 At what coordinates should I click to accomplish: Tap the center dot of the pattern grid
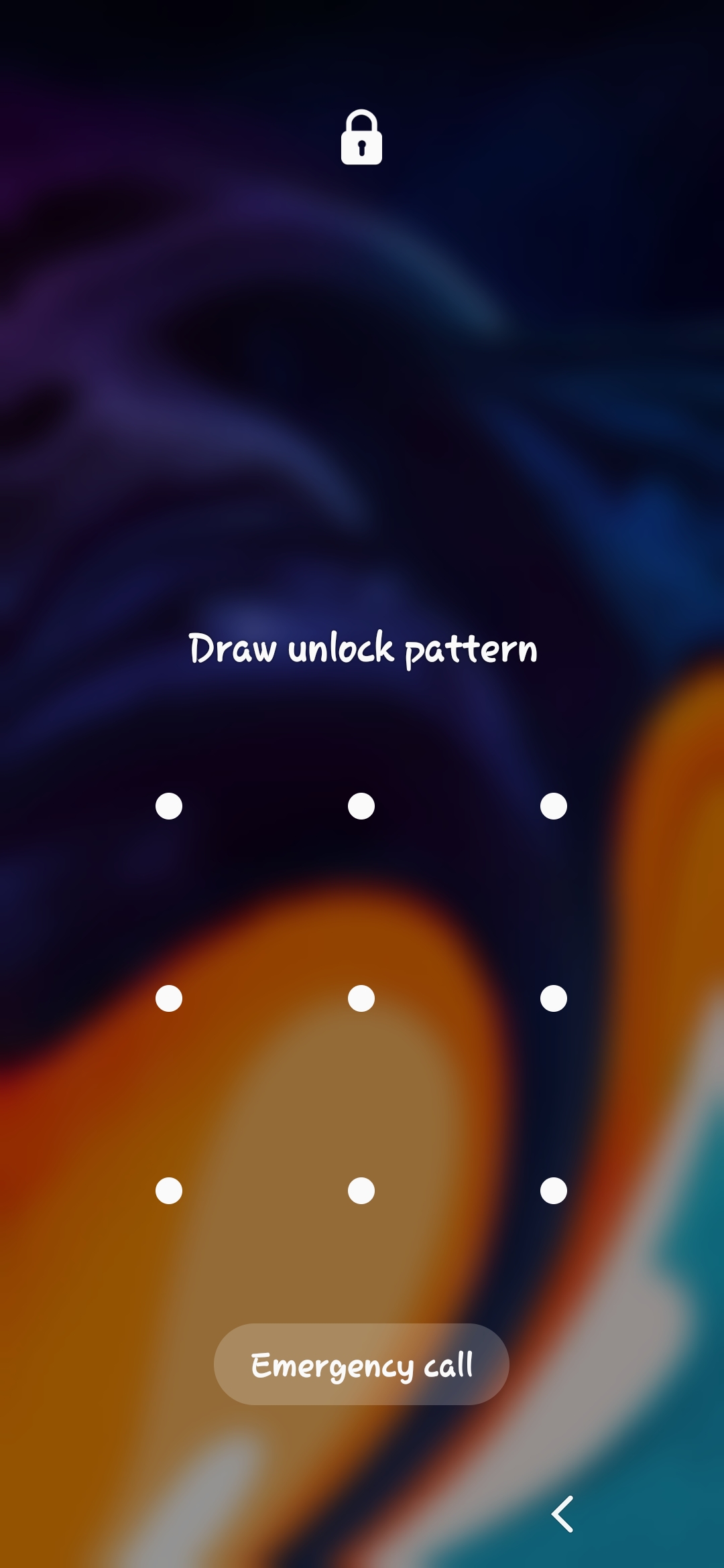[x=361, y=998]
